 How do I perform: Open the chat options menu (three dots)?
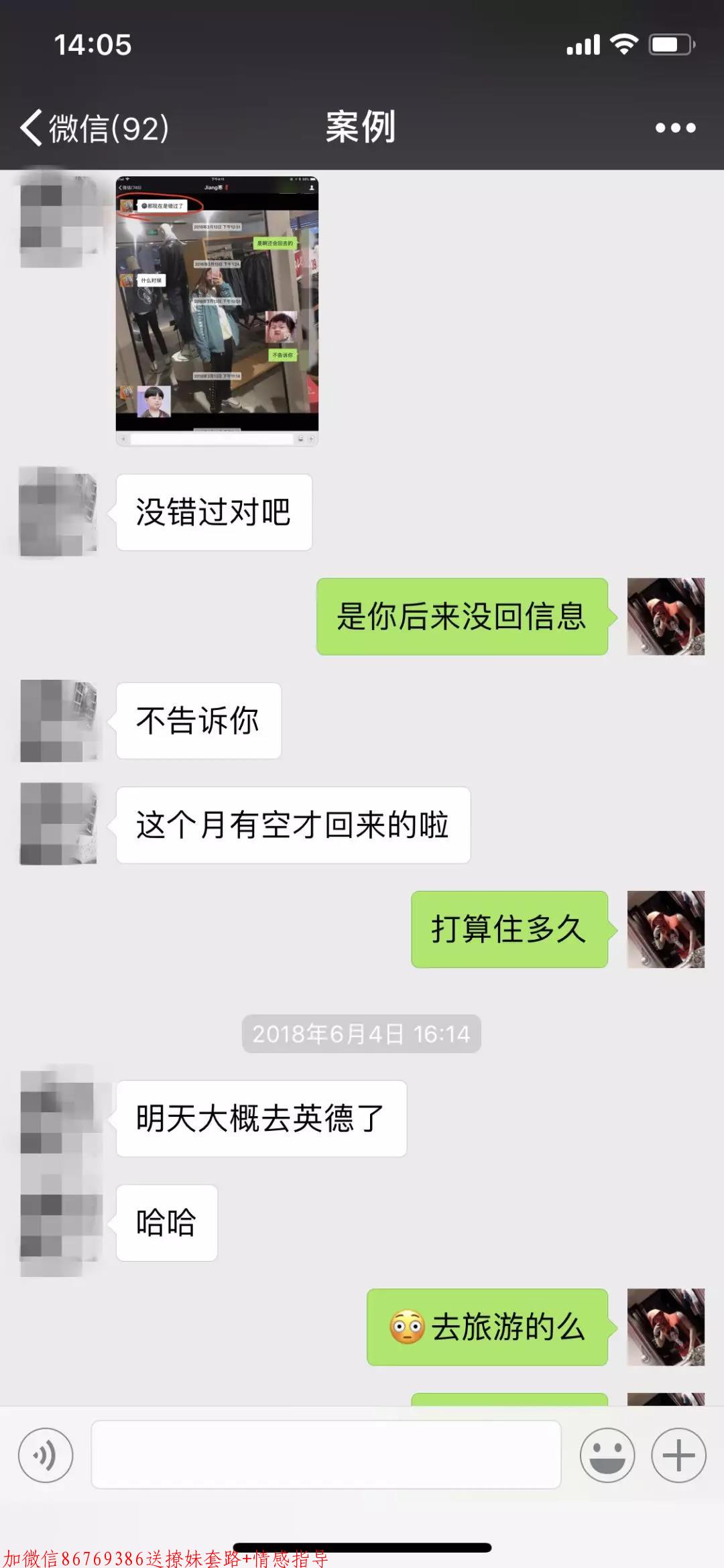pyautogui.click(x=675, y=127)
